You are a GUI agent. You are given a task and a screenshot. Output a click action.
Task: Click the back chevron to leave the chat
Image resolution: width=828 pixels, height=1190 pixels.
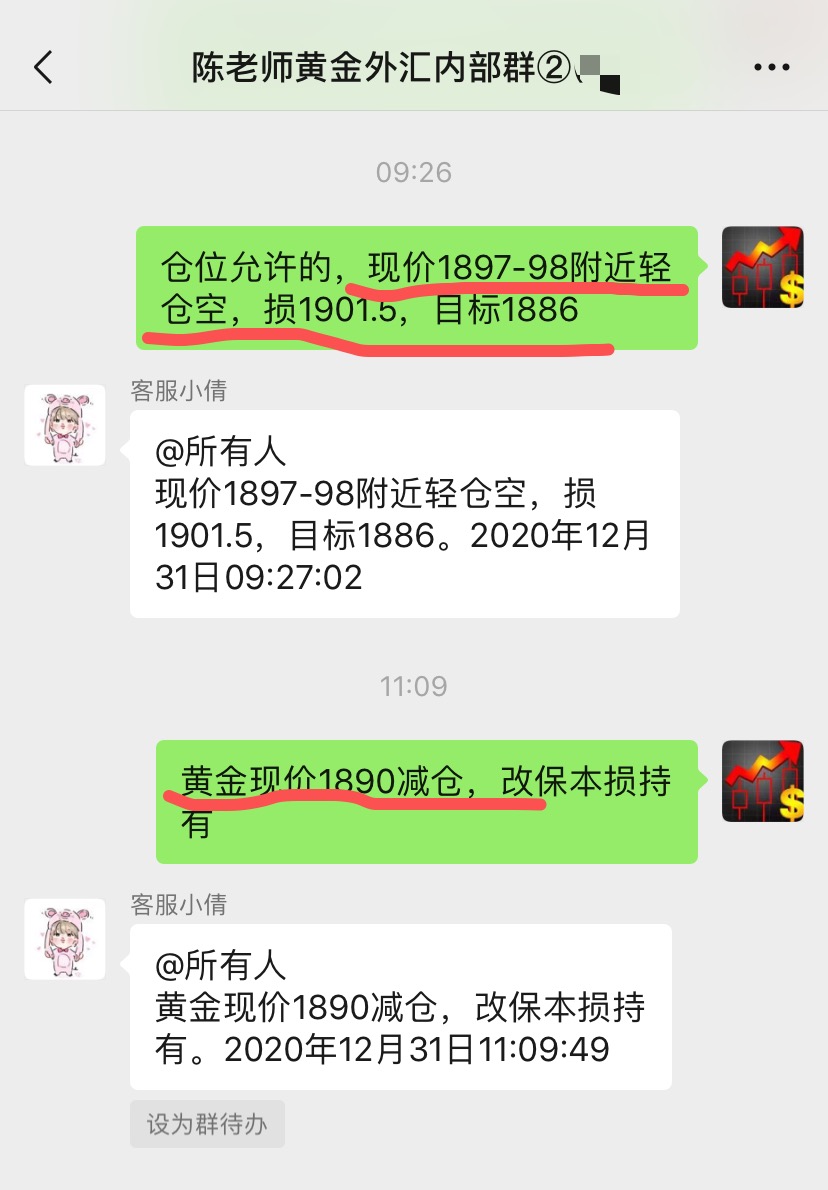pyautogui.click(x=42, y=65)
